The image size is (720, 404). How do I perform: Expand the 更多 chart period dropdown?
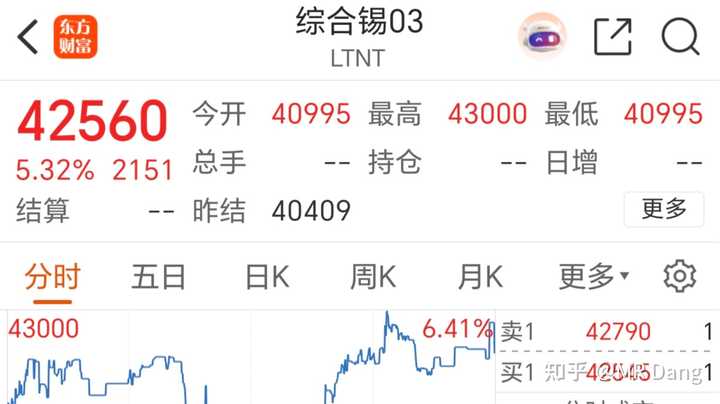click(593, 275)
